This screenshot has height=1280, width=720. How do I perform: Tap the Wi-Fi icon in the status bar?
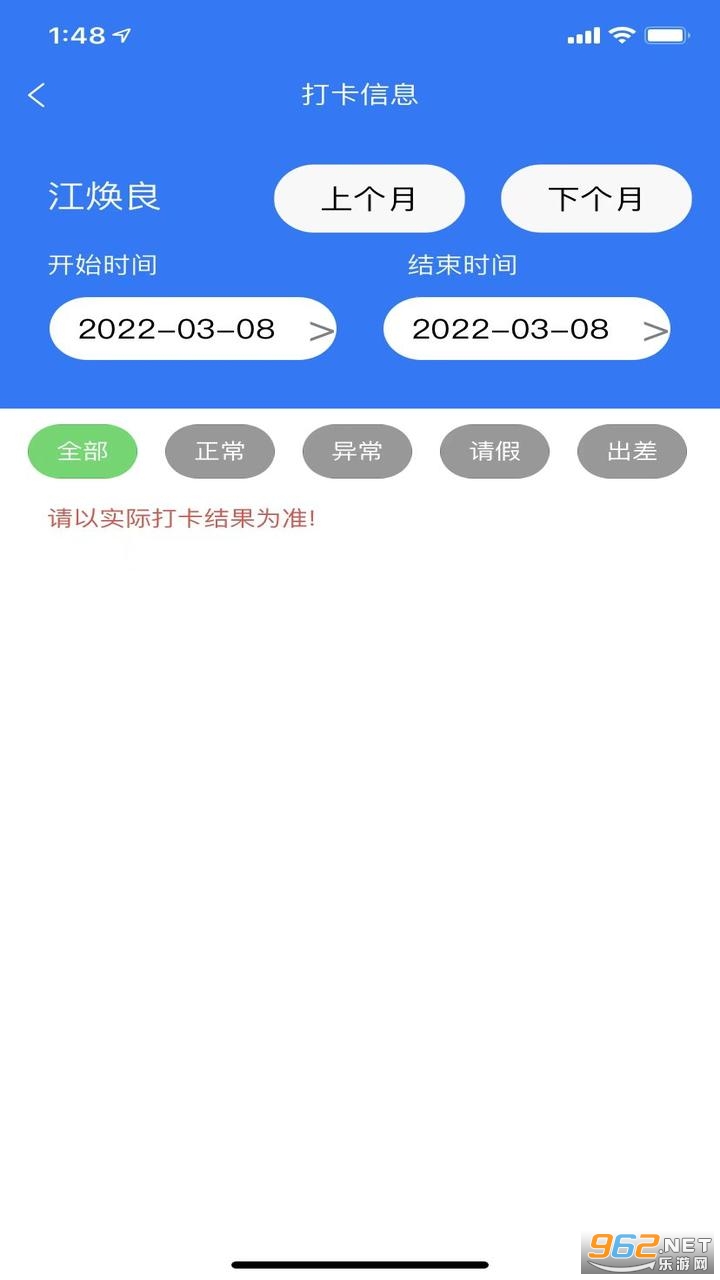(x=621, y=33)
